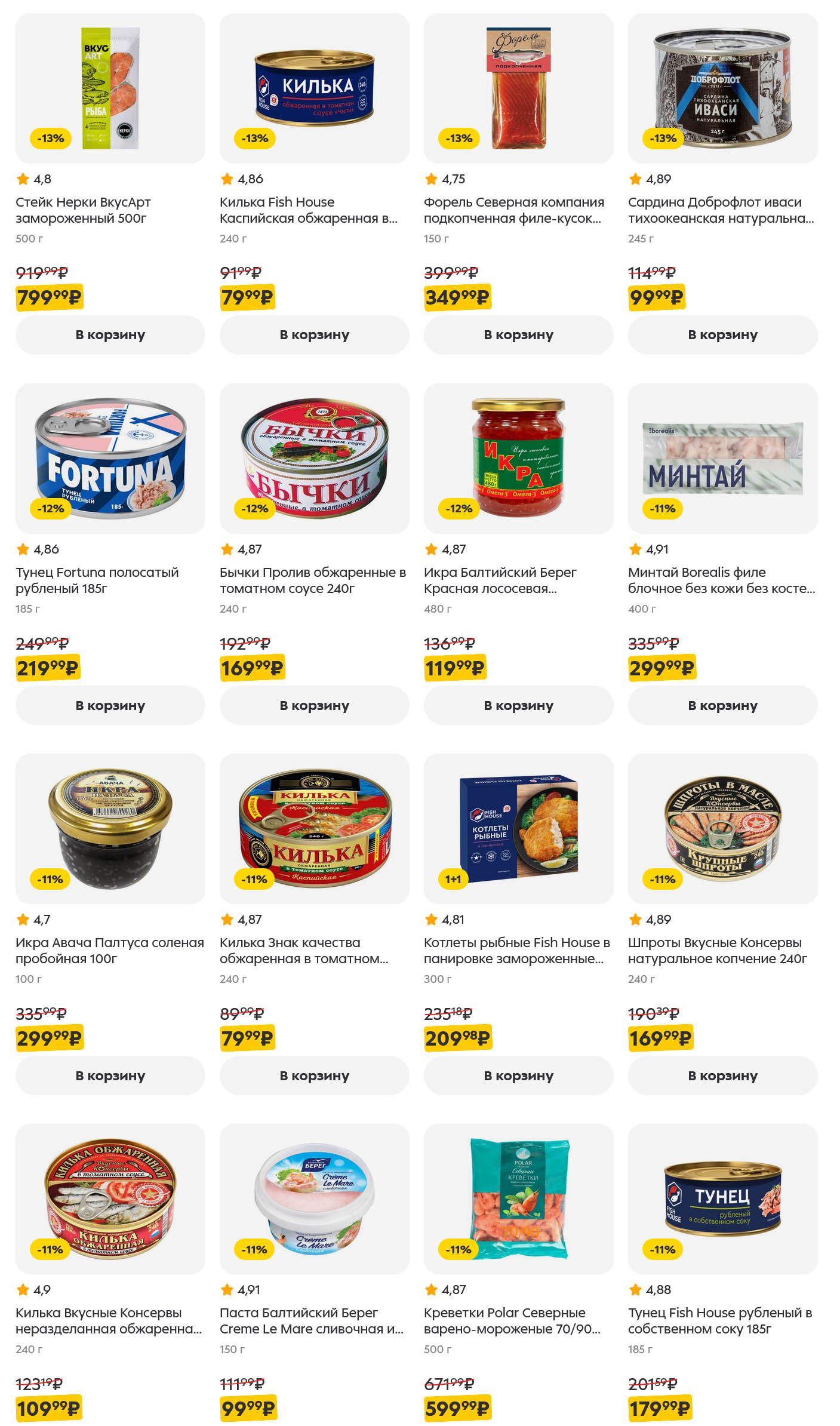Open Паста Балтийский Берег Creme Le Mare
840x1426 pixels.
pos(312,1320)
